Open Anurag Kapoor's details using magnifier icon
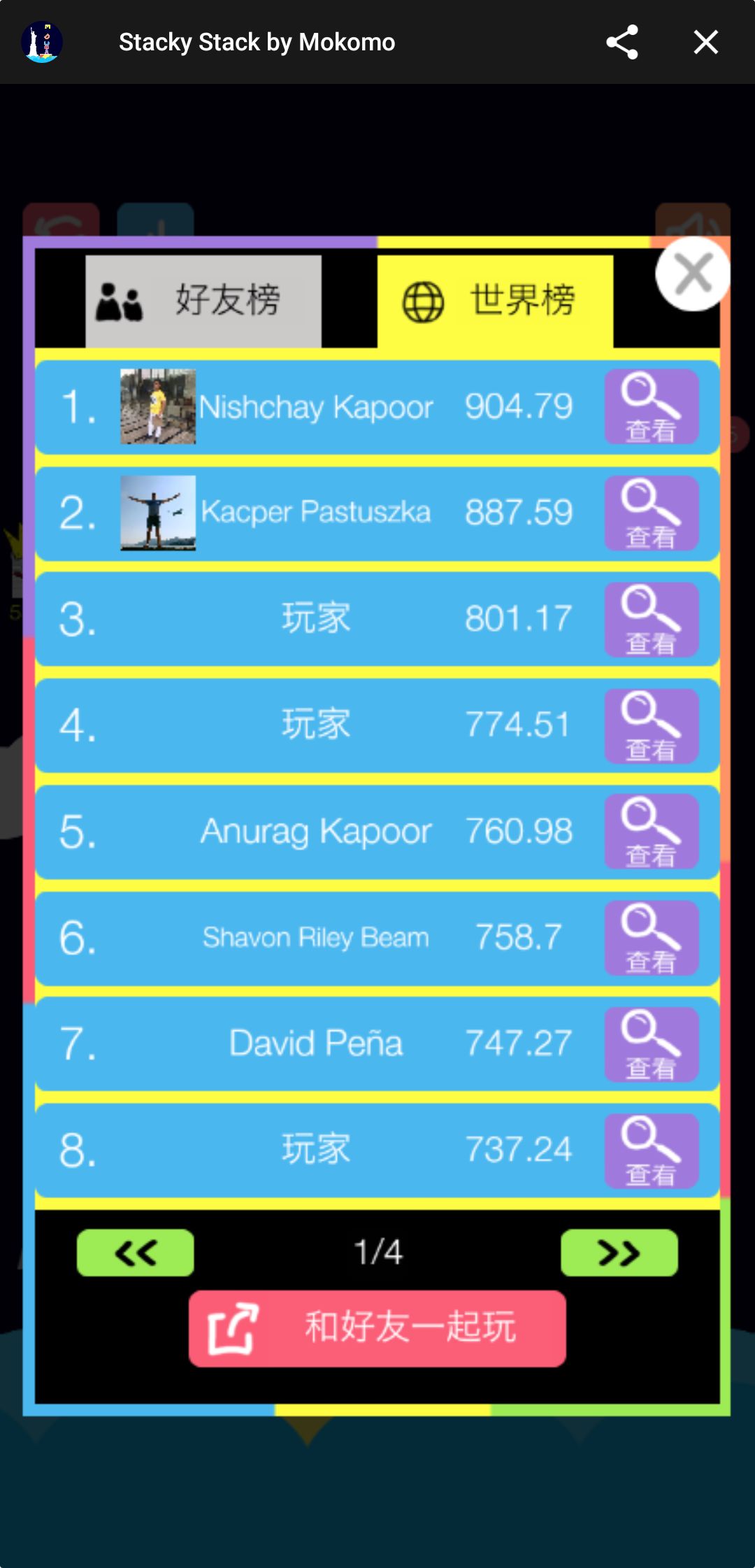 tap(652, 832)
